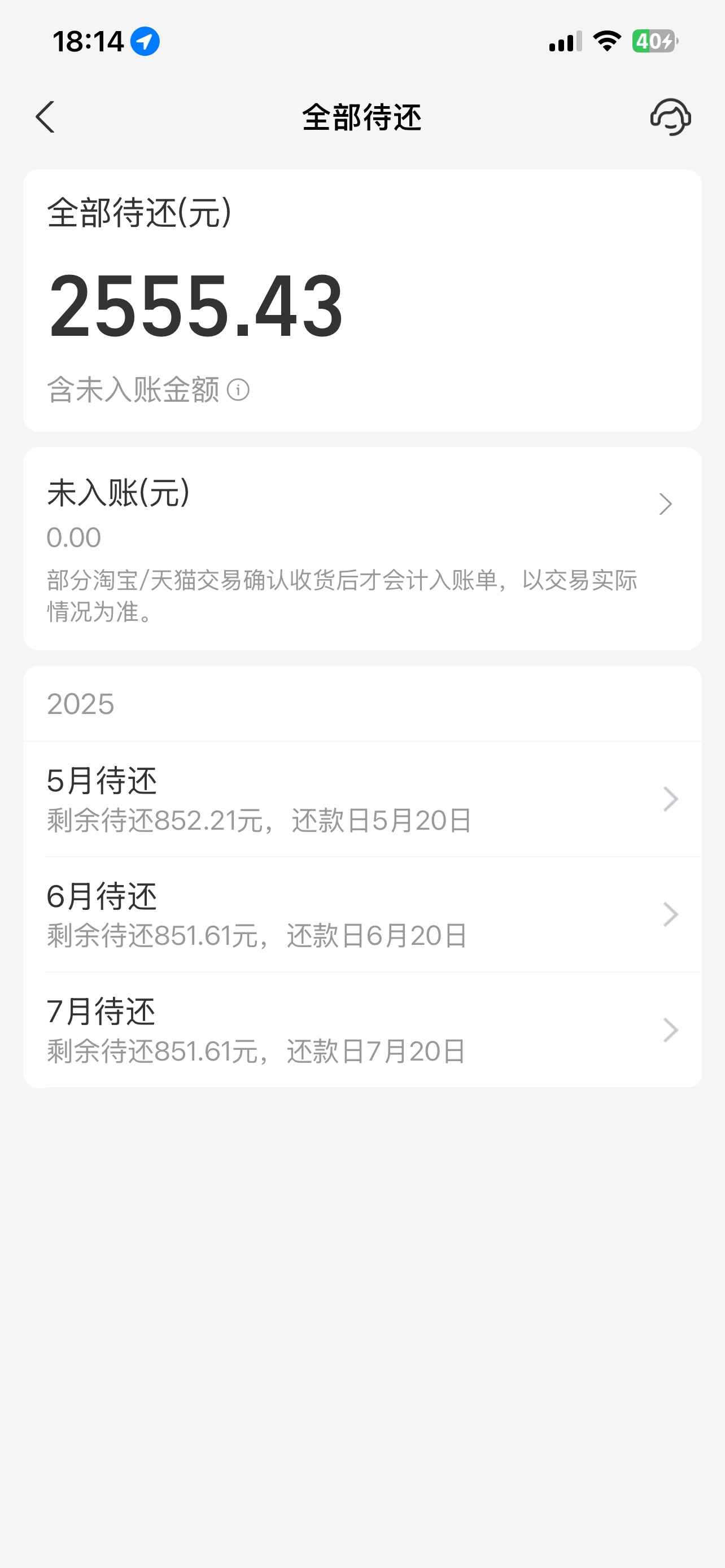Go back using the top-left arrow
This screenshot has width=725, height=1568.
pos(45,117)
